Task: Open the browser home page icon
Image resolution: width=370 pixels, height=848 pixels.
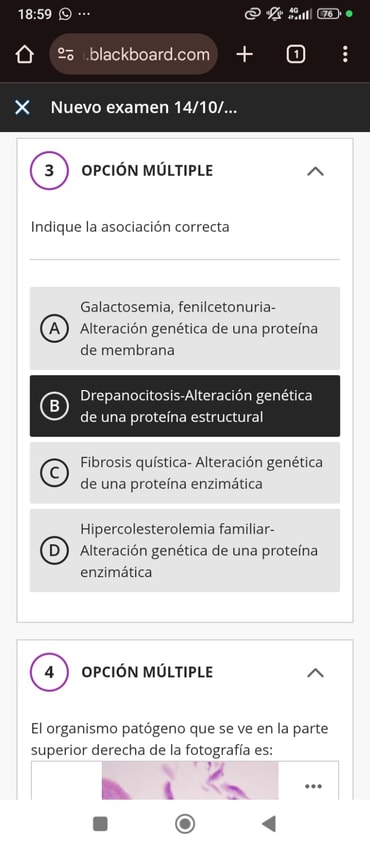Action: (x=24, y=55)
